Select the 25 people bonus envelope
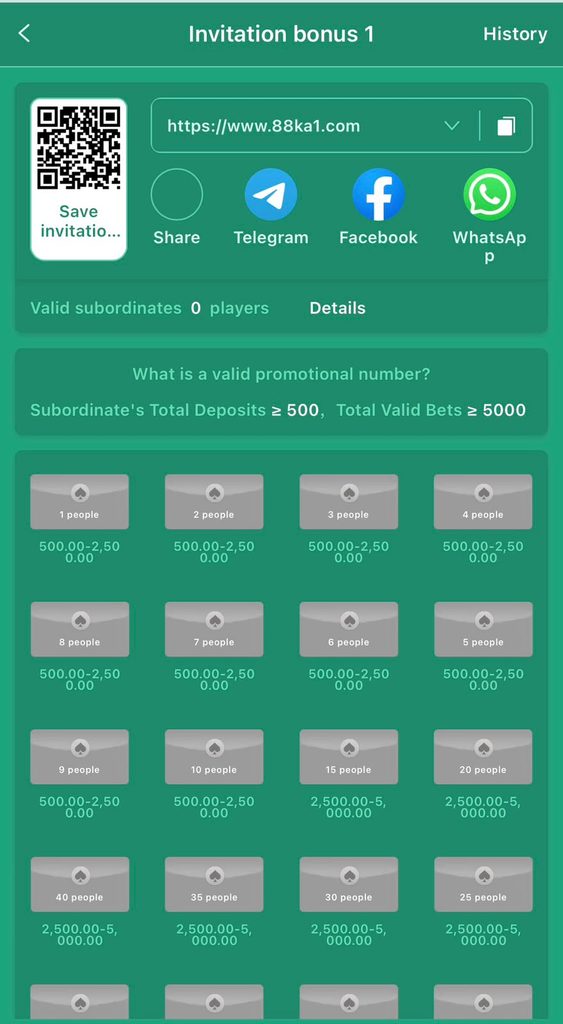Viewport: 563px width, 1024px height. click(483, 884)
